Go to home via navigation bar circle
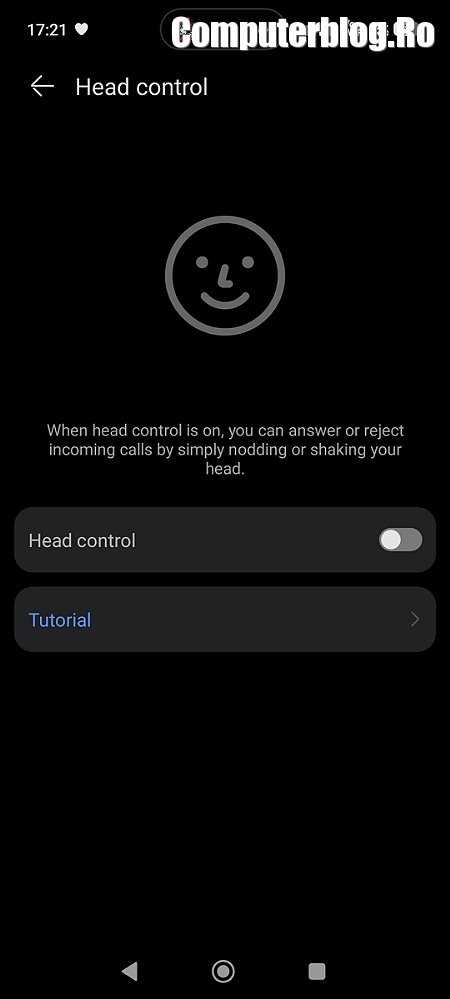 (223, 971)
